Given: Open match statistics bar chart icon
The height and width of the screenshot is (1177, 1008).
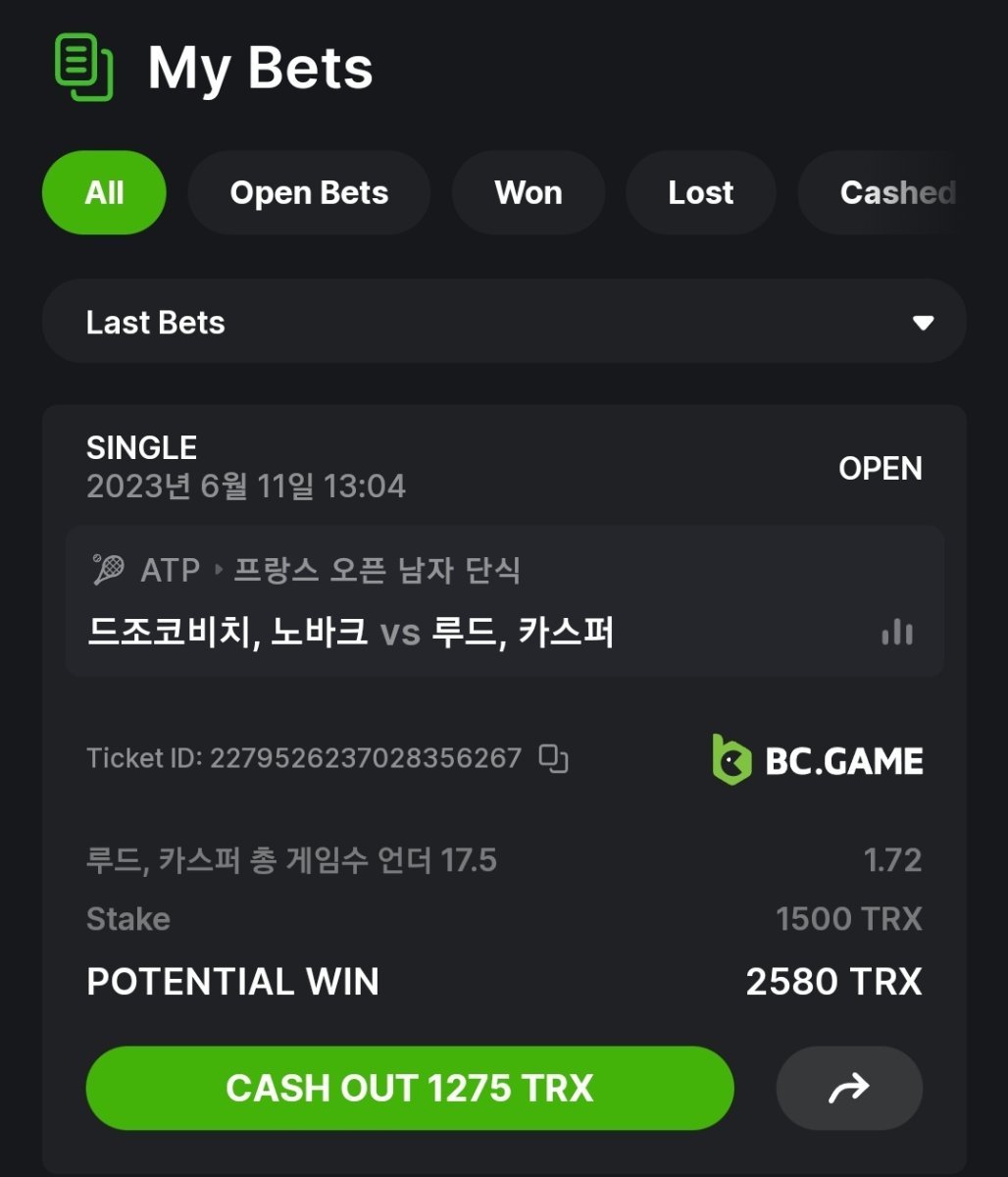Looking at the screenshot, I should [x=896, y=634].
